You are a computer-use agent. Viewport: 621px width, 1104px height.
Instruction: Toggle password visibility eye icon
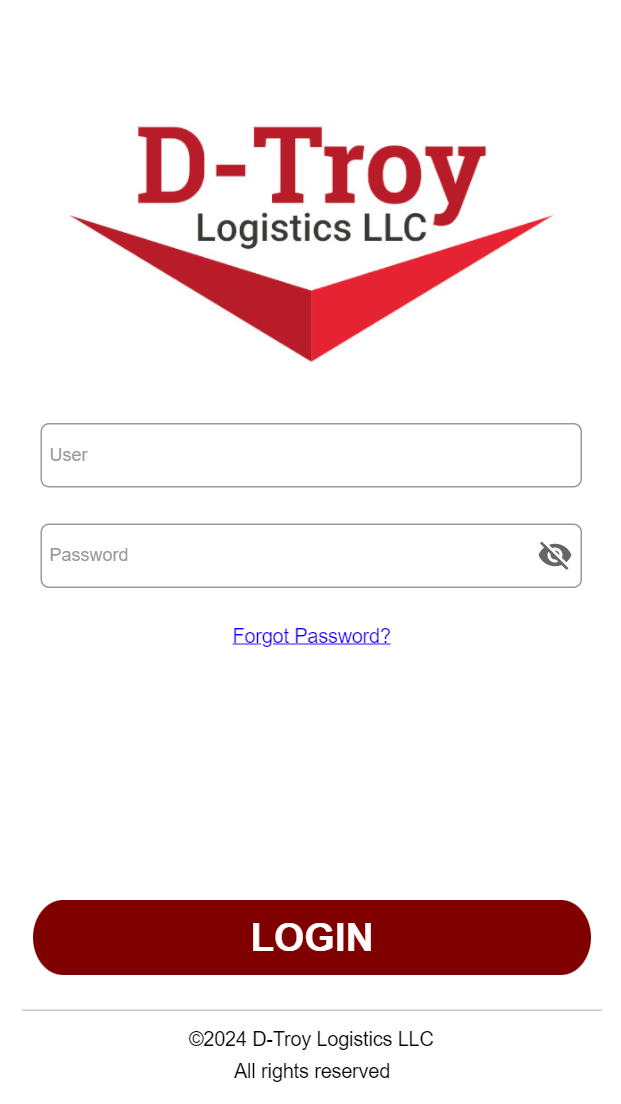(555, 555)
